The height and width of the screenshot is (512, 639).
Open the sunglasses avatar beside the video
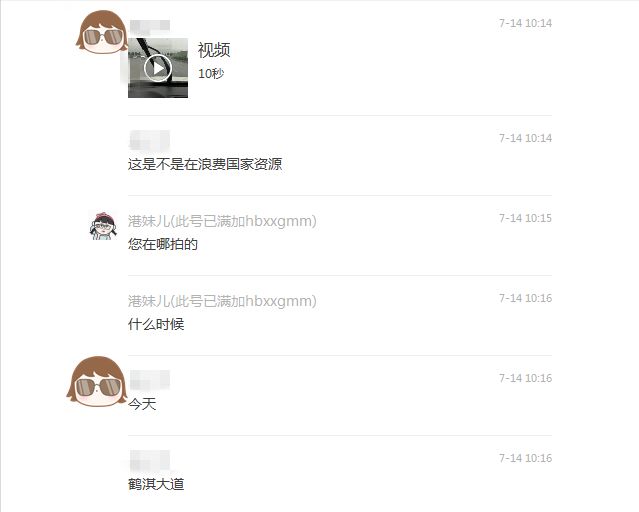pyautogui.click(x=99, y=33)
